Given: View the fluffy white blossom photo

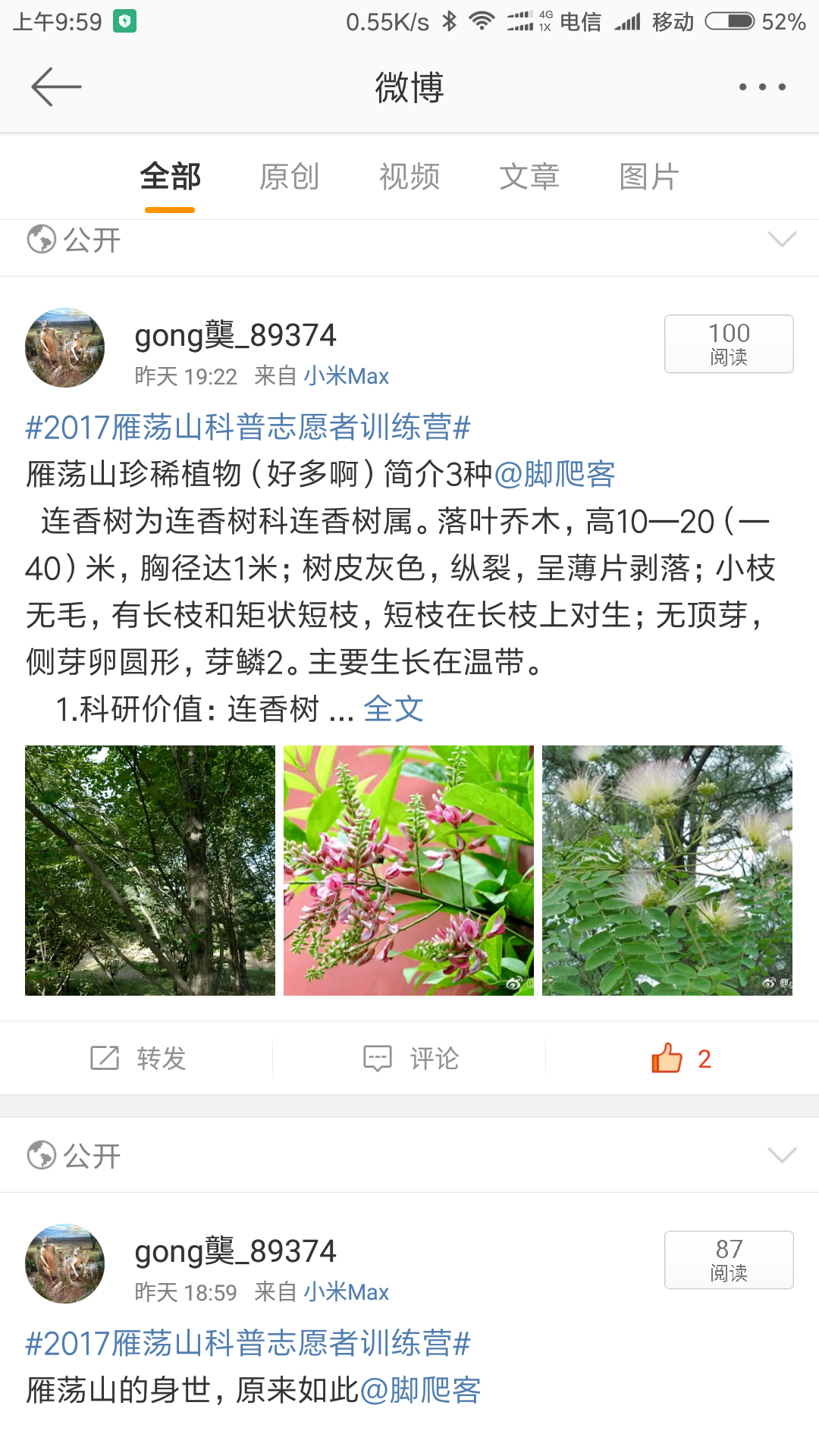Looking at the screenshot, I should (667, 871).
